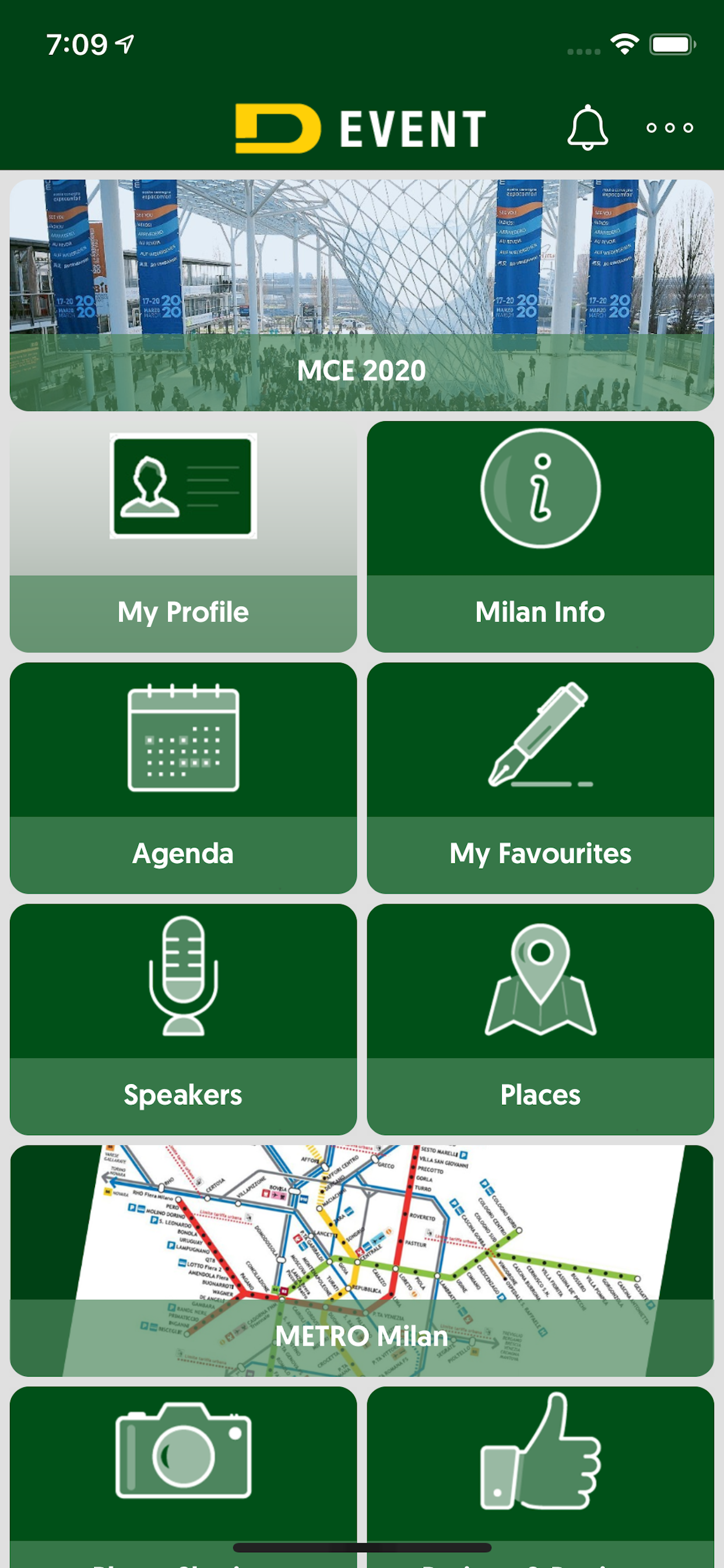Browse the Speakers section
This screenshot has width=724, height=1568.
tap(183, 1020)
